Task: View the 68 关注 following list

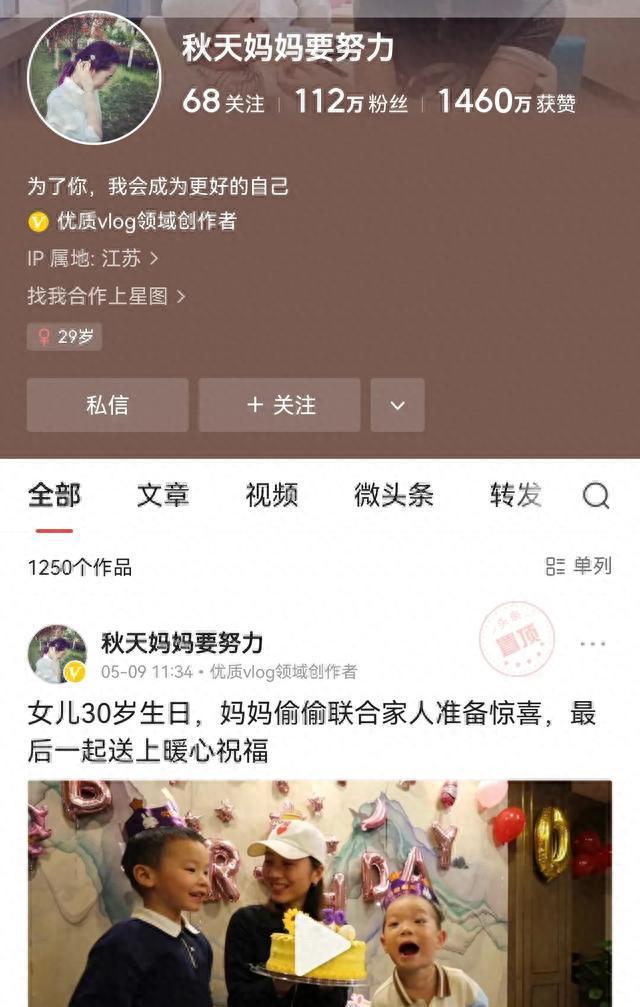Action: click(222, 101)
